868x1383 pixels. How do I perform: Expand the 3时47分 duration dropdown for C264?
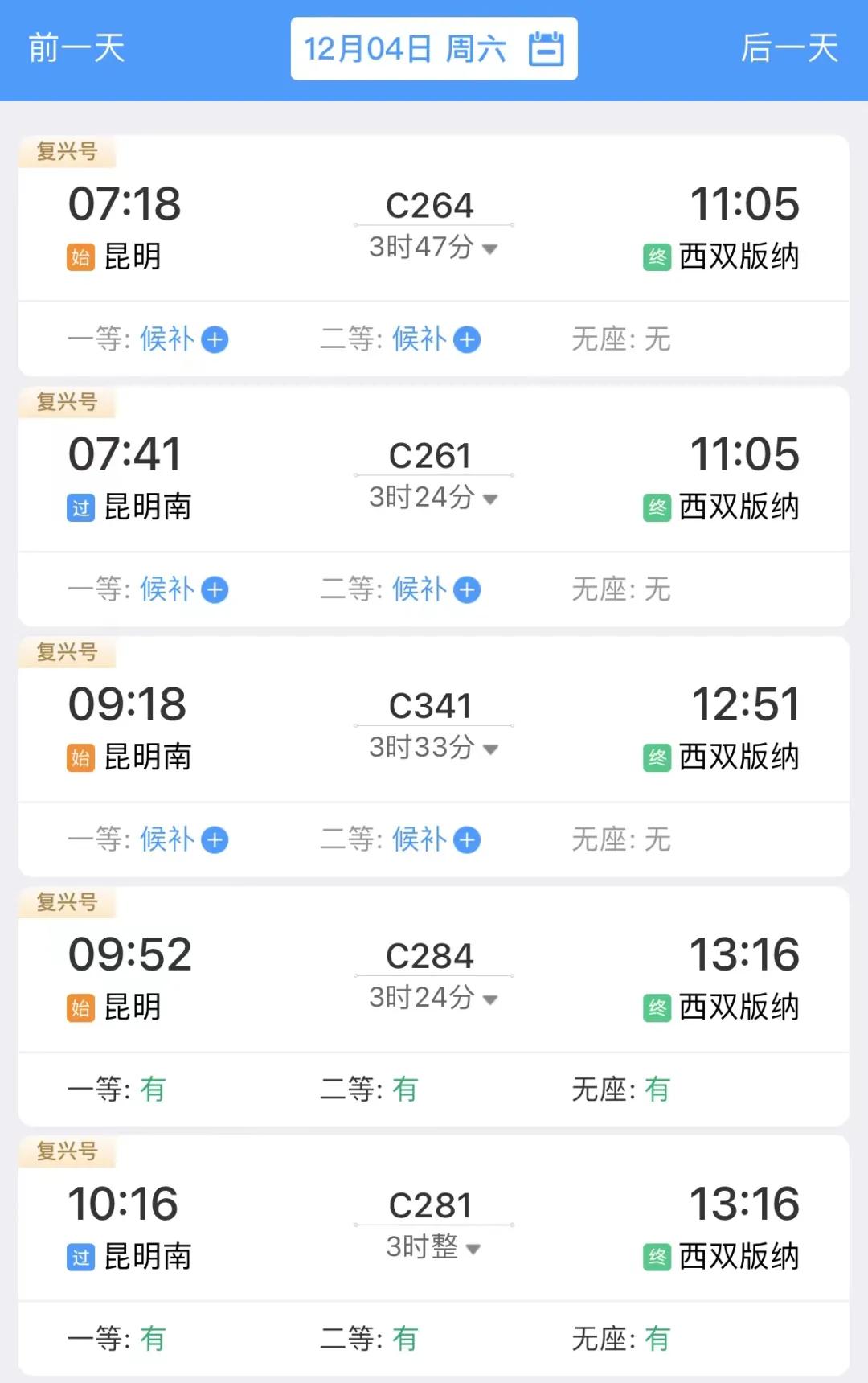[432, 249]
